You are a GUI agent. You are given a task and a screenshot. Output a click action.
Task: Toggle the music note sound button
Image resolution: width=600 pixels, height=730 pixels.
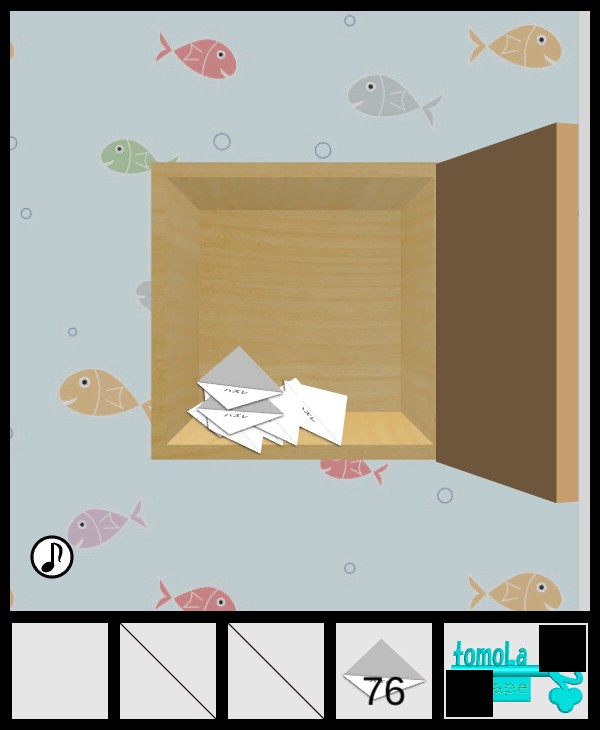pyautogui.click(x=52, y=557)
